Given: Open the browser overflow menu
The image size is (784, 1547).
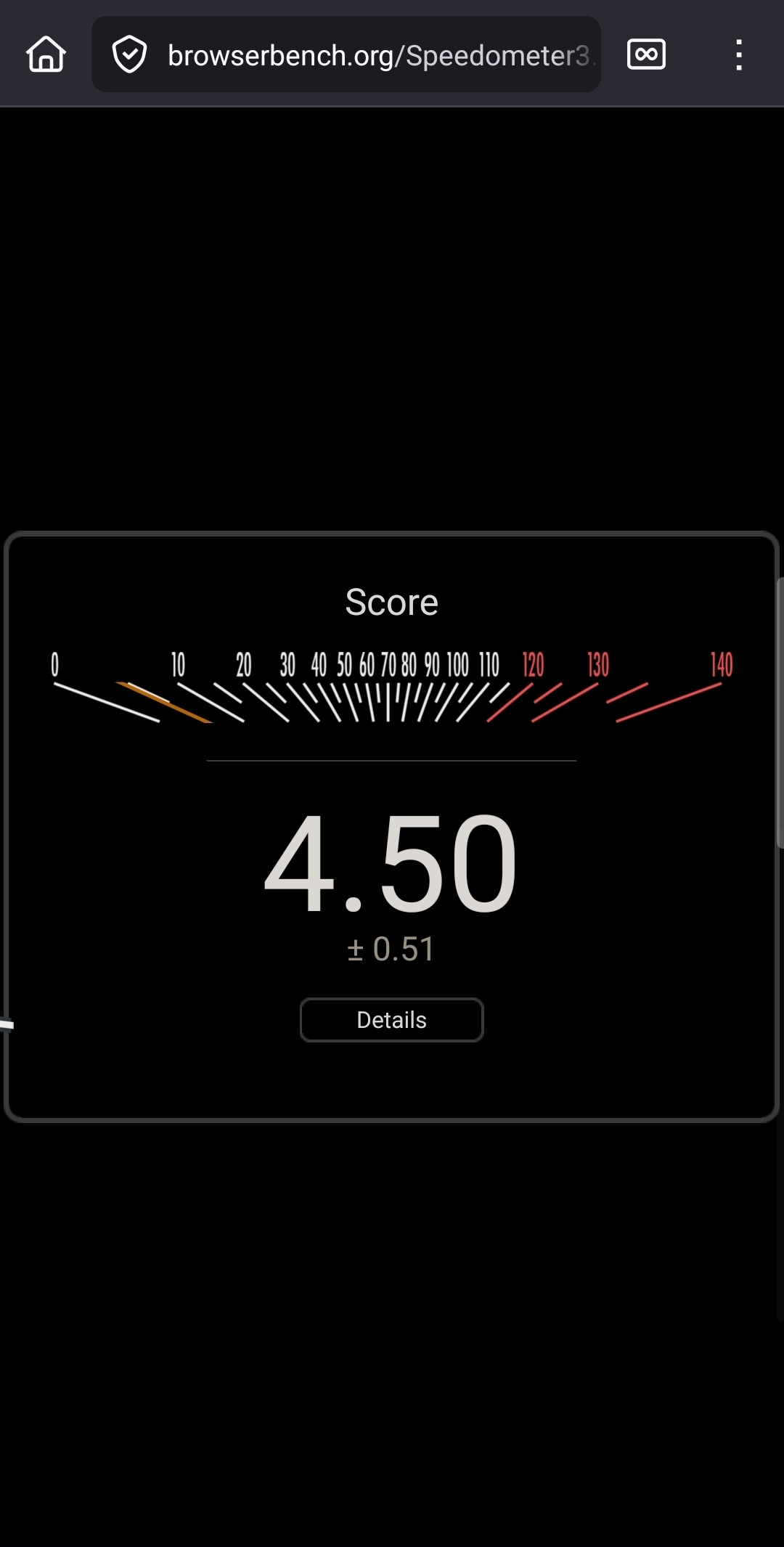Looking at the screenshot, I should [738, 55].
